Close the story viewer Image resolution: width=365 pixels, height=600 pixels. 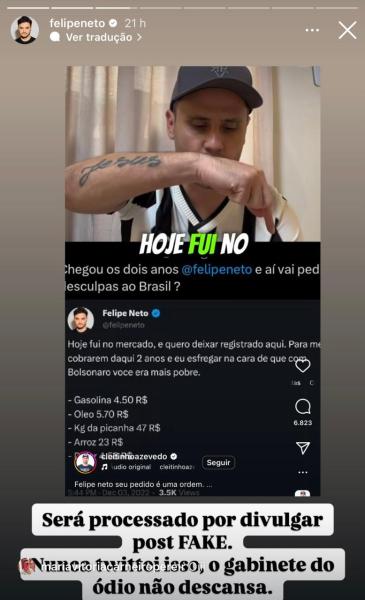pos(347,30)
